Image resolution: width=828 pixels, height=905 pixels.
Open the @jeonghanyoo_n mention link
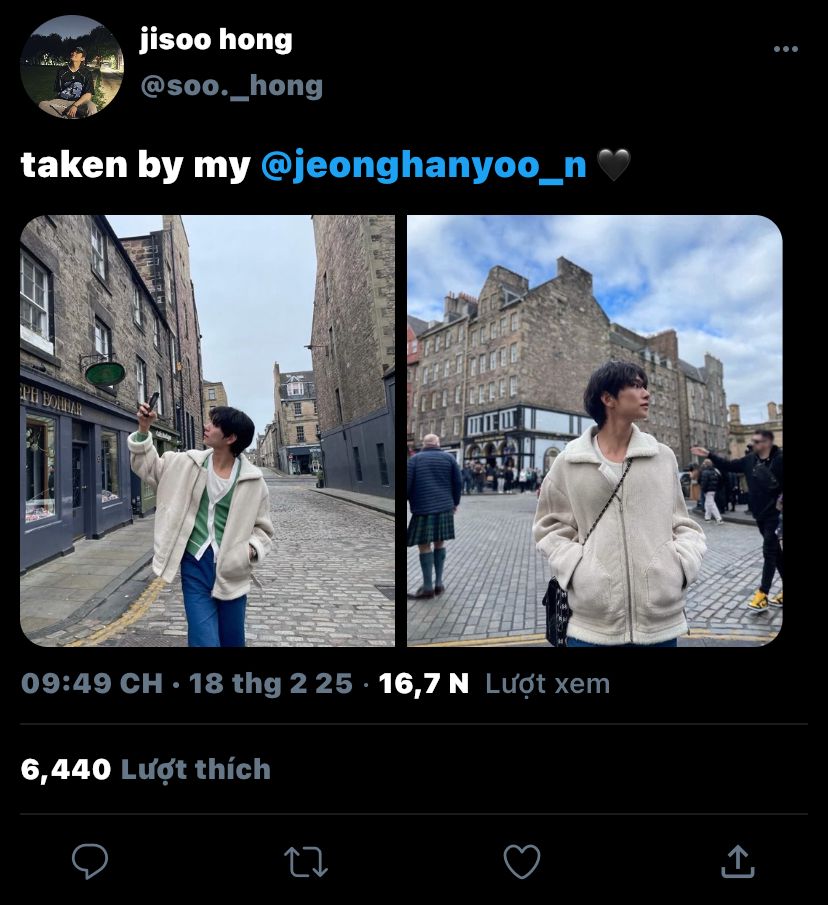(x=423, y=165)
